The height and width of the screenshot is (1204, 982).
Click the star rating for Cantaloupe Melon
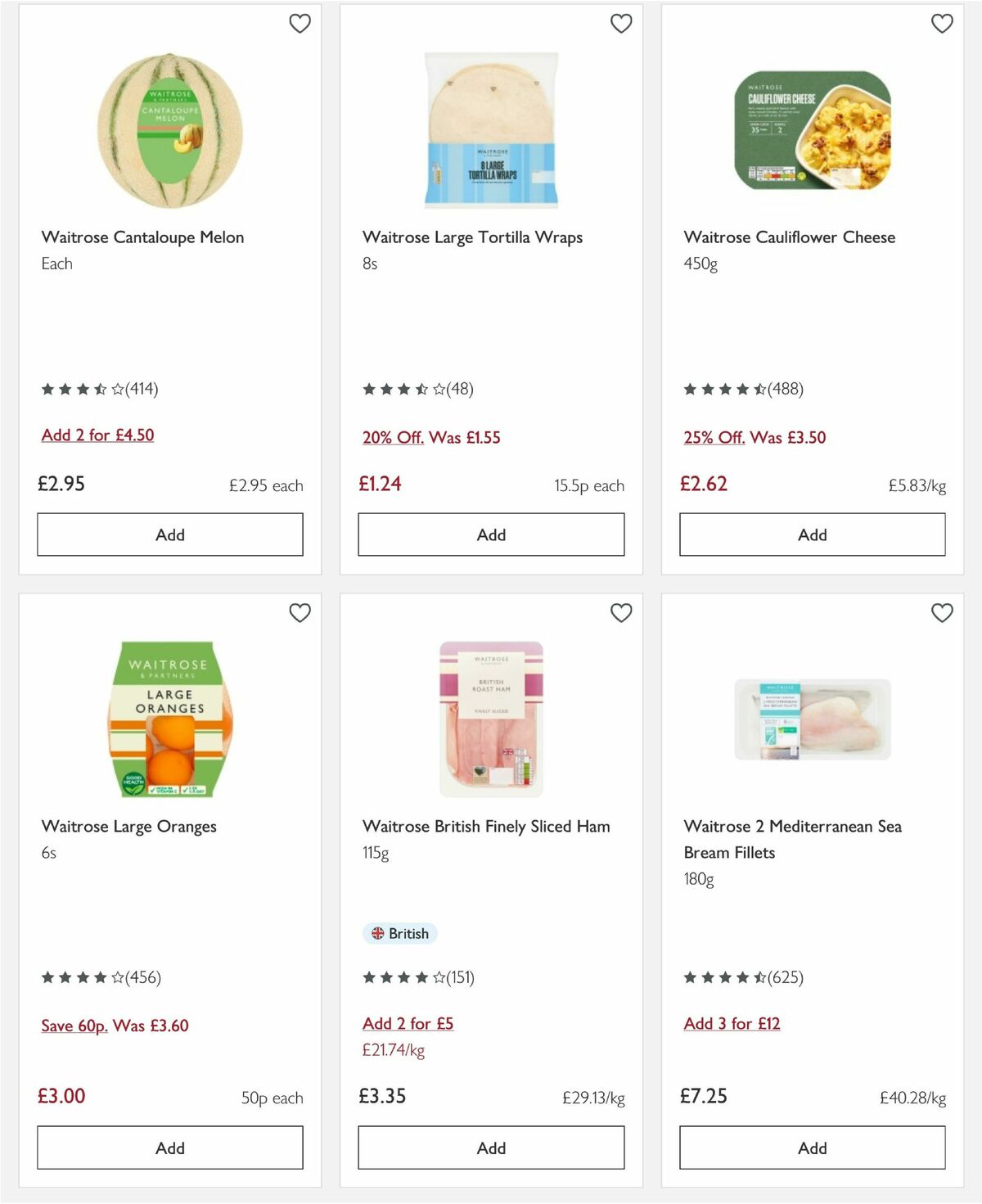pos(98,390)
